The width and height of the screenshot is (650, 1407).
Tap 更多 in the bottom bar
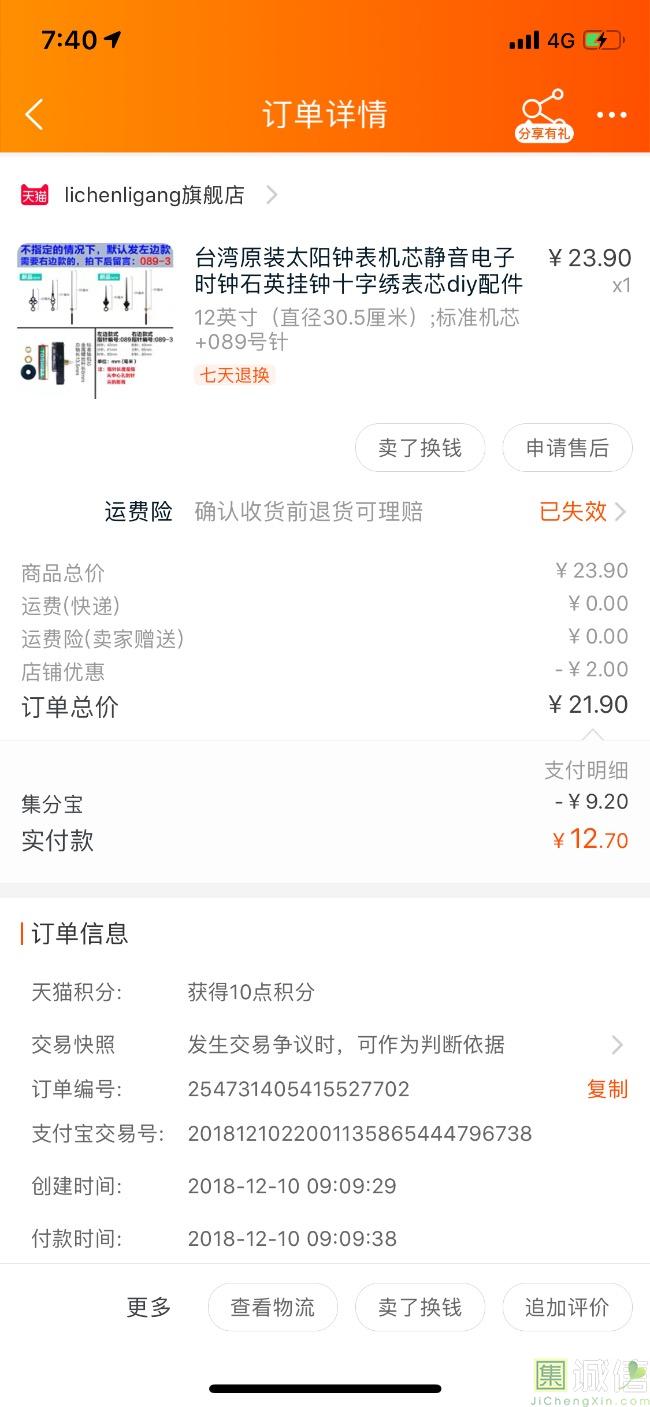pos(149,1307)
